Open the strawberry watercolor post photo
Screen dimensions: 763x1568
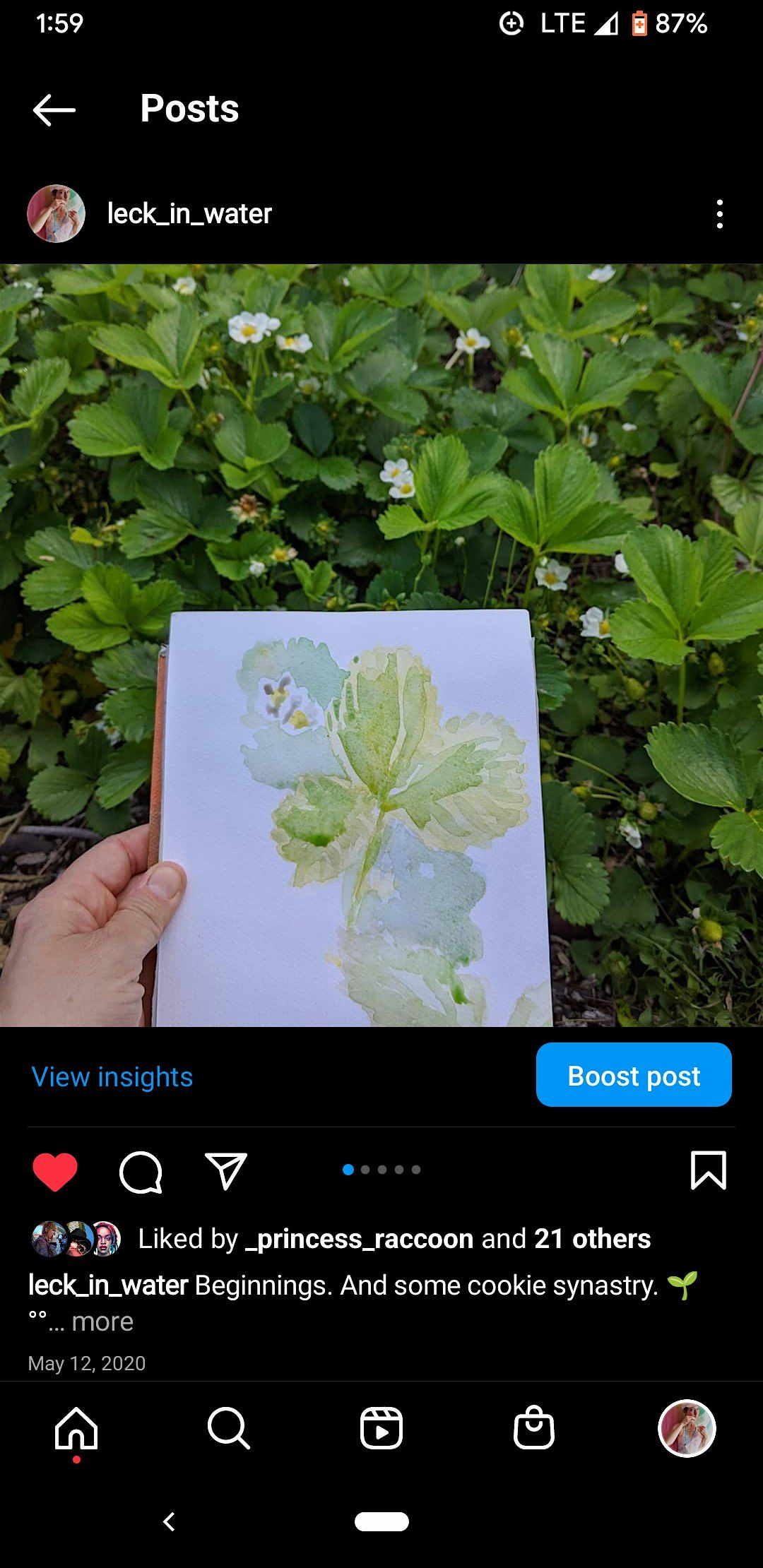pos(381,645)
